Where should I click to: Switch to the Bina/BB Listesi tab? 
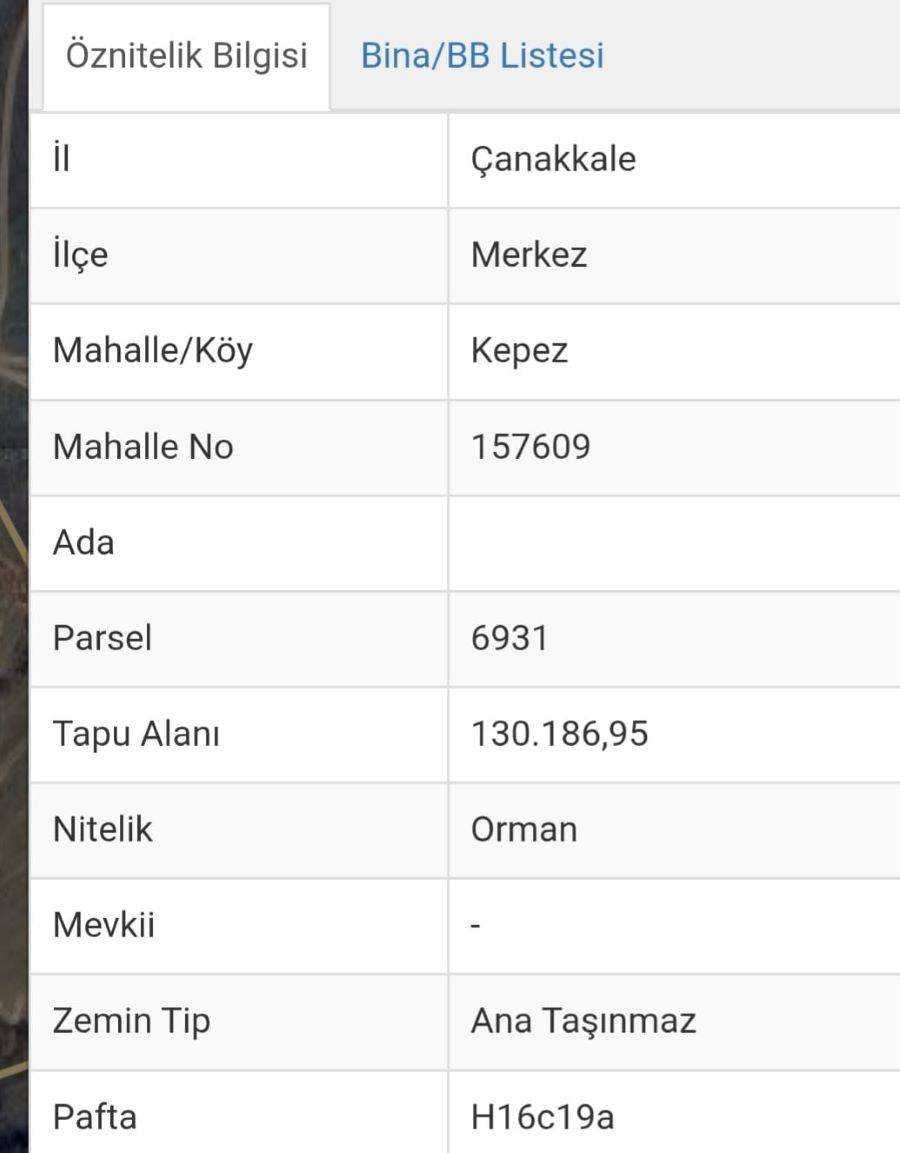click(482, 55)
